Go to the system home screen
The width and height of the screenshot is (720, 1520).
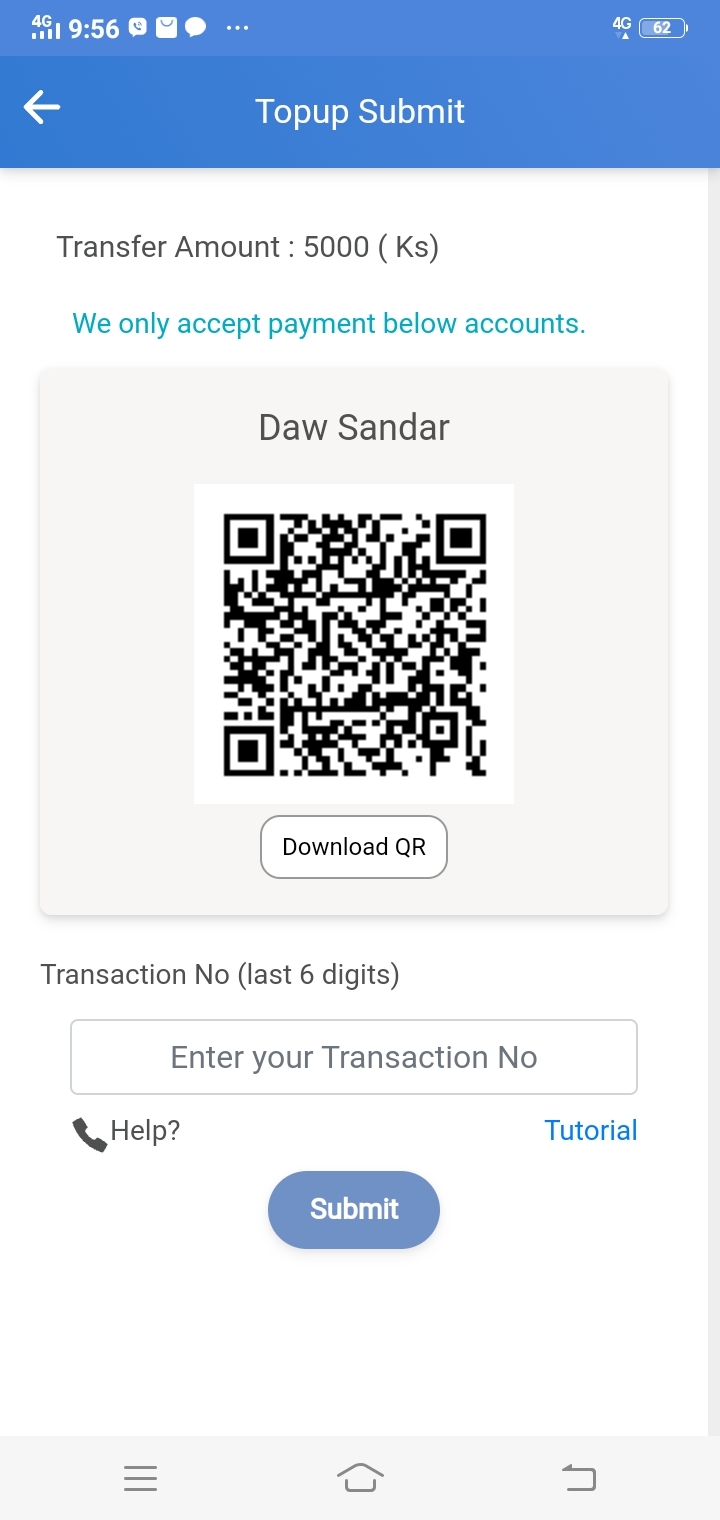pyautogui.click(x=360, y=1477)
